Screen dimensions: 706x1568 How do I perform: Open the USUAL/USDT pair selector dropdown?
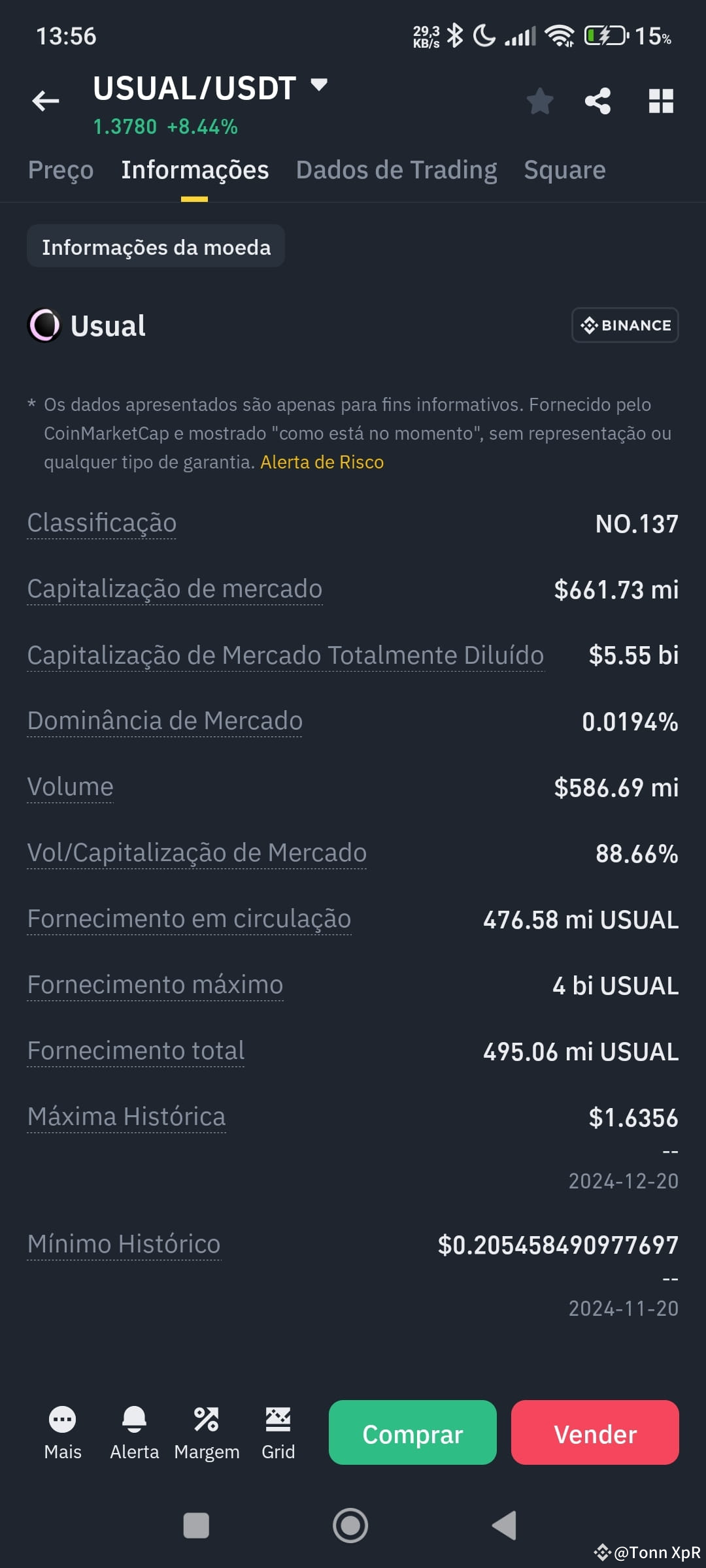pyautogui.click(x=318, y=86)
